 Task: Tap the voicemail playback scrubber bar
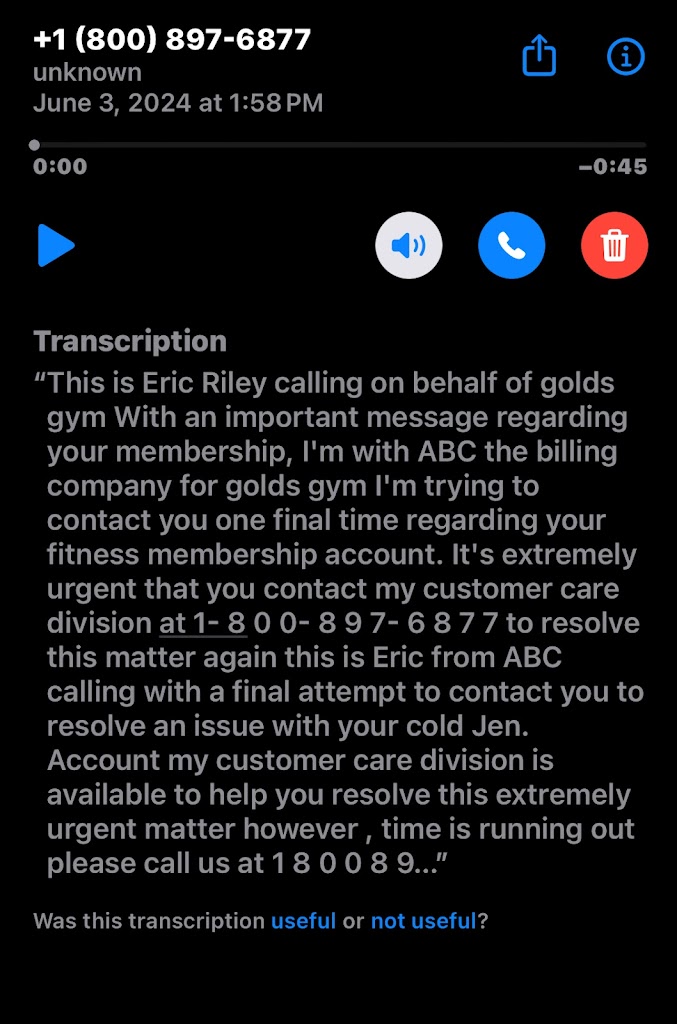pos(340,145)
